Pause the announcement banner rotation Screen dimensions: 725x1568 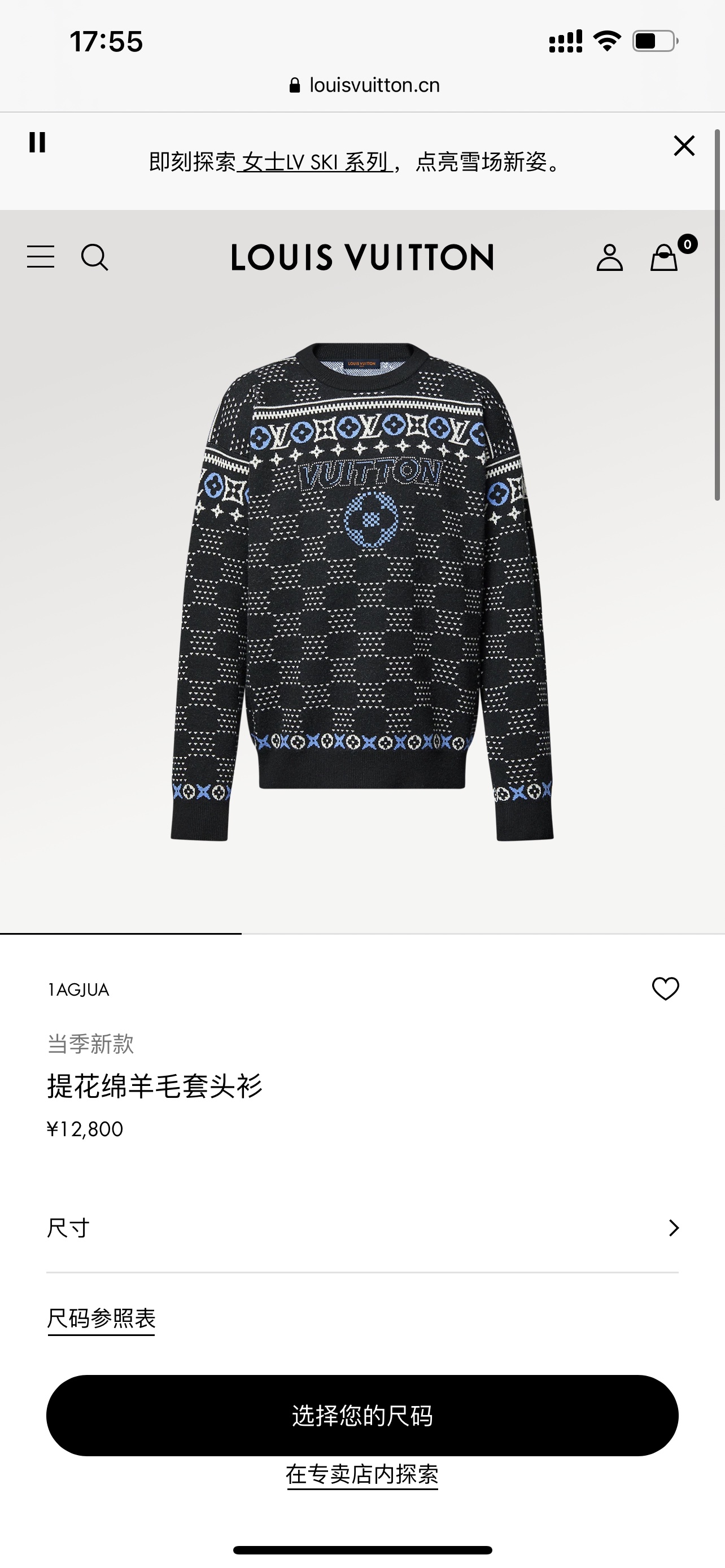pyautogui.click(x=37, y=142)
